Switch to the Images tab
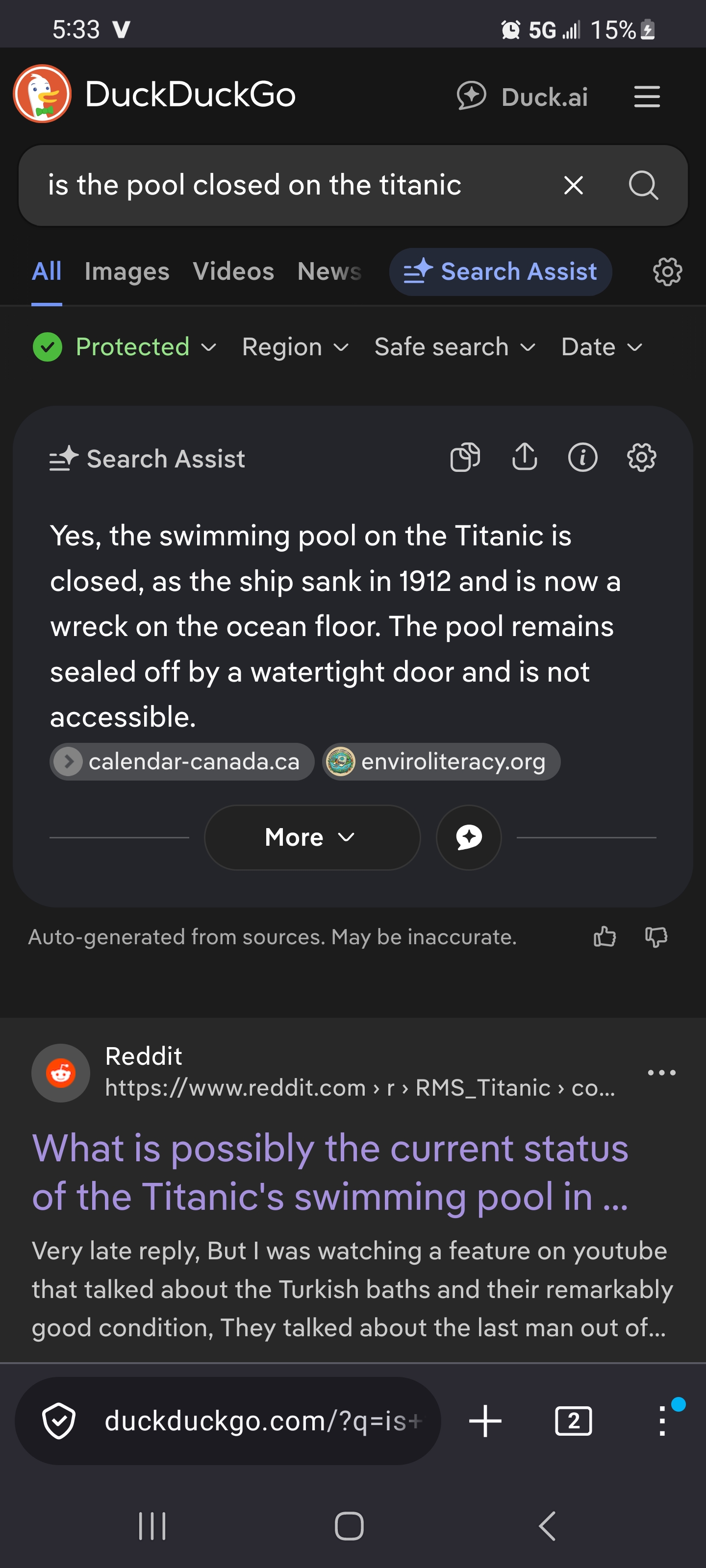Image resolution: width=706 pixels, height=1568 pixels. coord(126,271)
